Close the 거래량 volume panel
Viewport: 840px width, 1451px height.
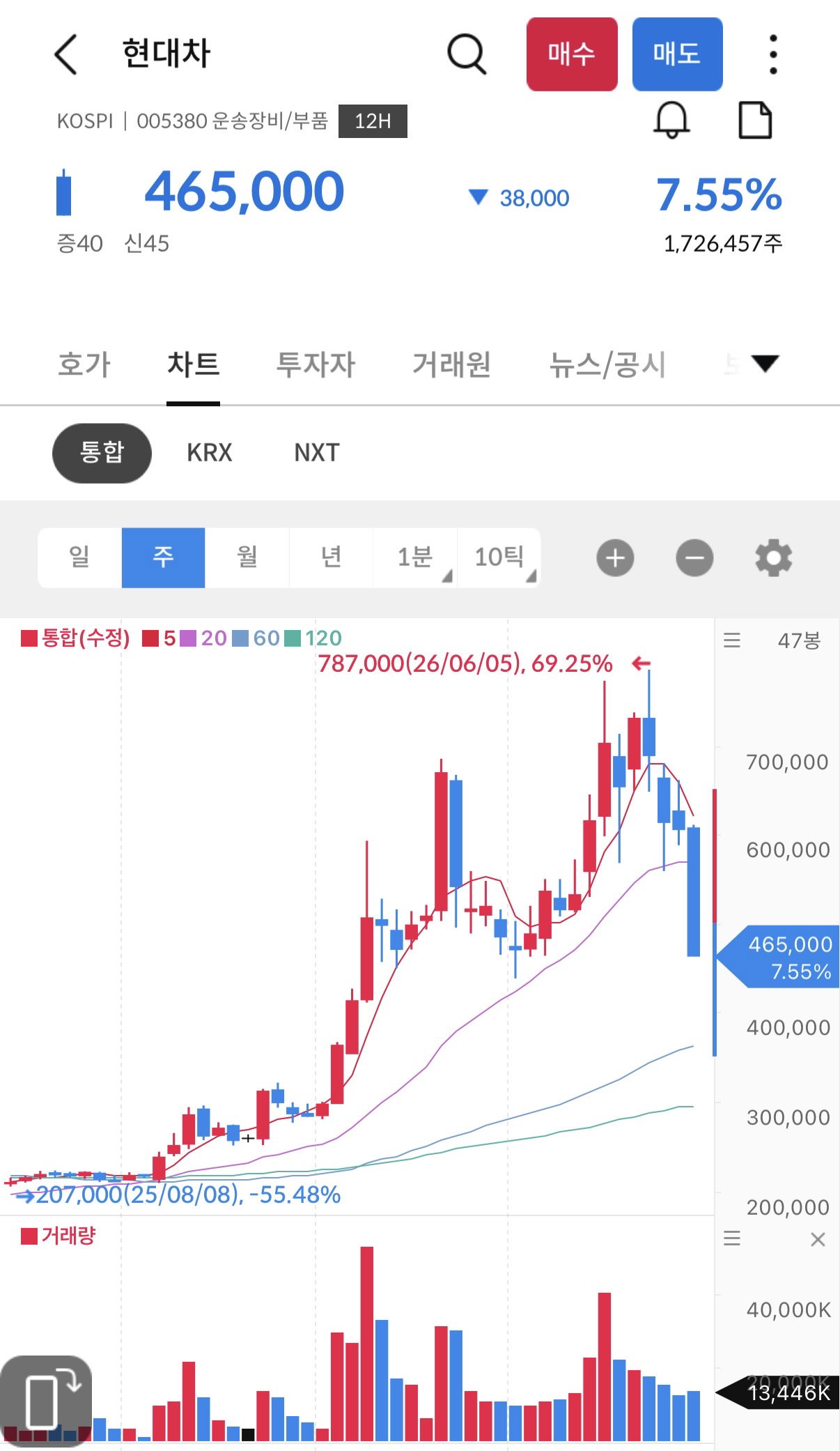818,1239
